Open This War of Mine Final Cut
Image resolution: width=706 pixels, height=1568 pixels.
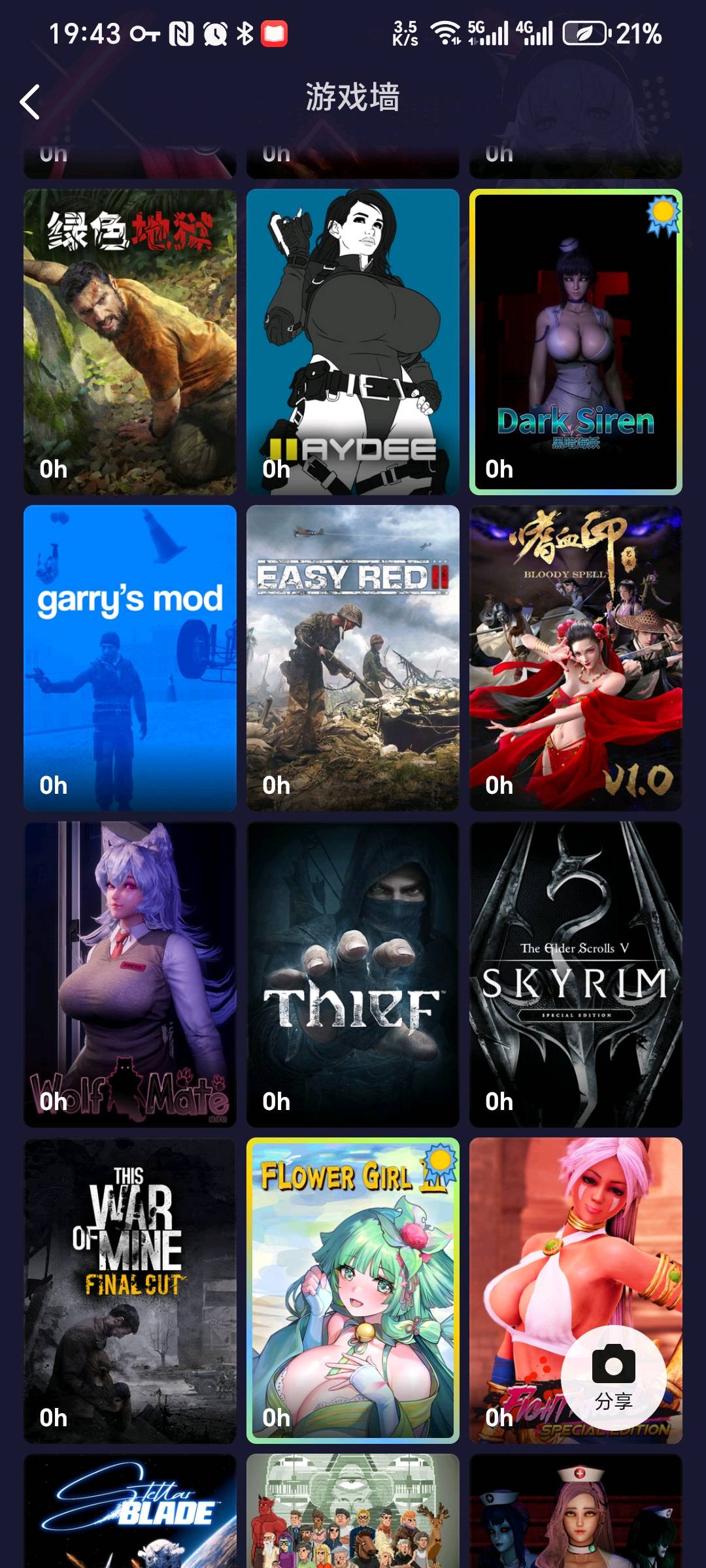[x=130, y=1290]
